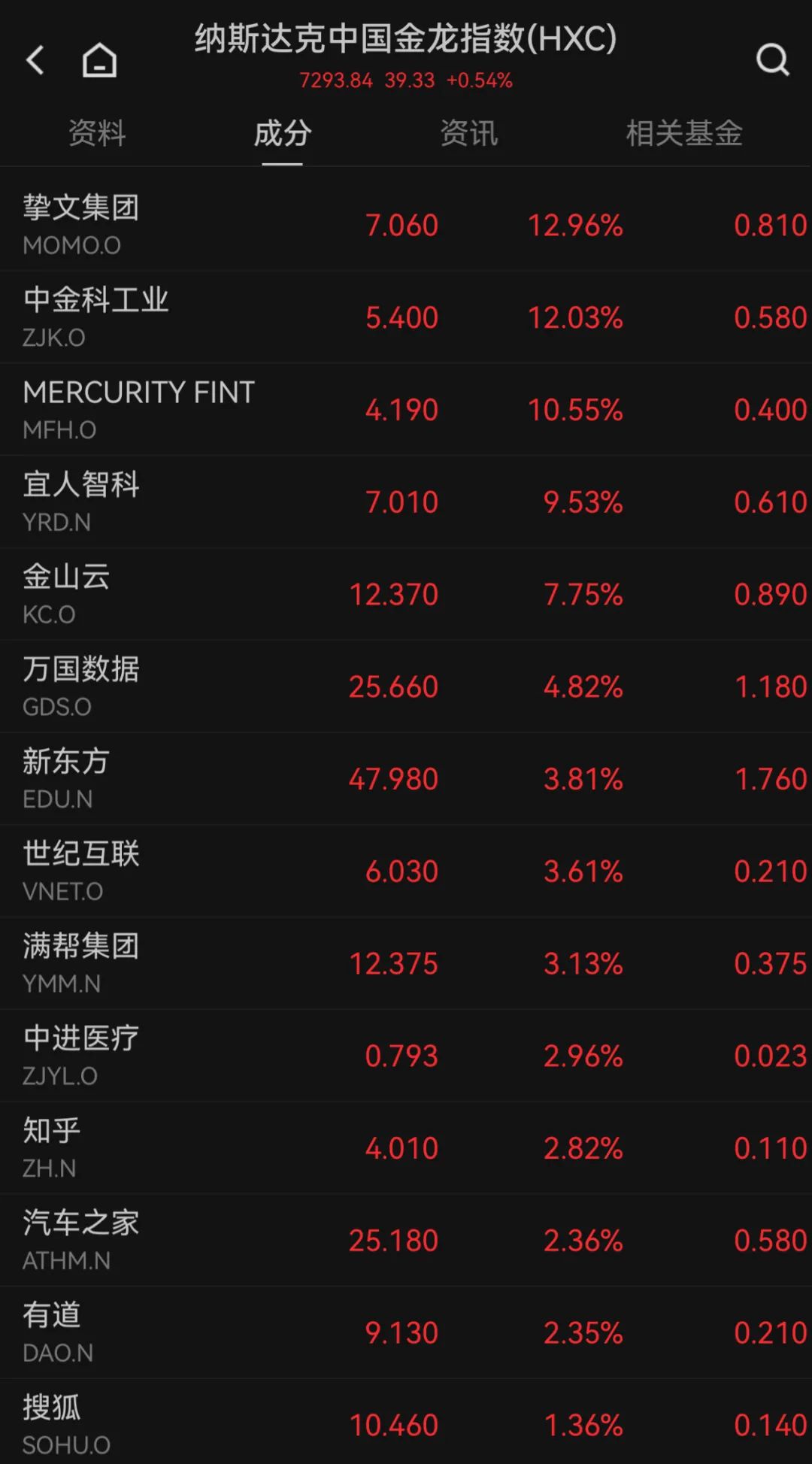Image resolution: width=812 pixels, height=1464 pixels.
Task: Open the search magnifier icon
Action: coord(772,59)
